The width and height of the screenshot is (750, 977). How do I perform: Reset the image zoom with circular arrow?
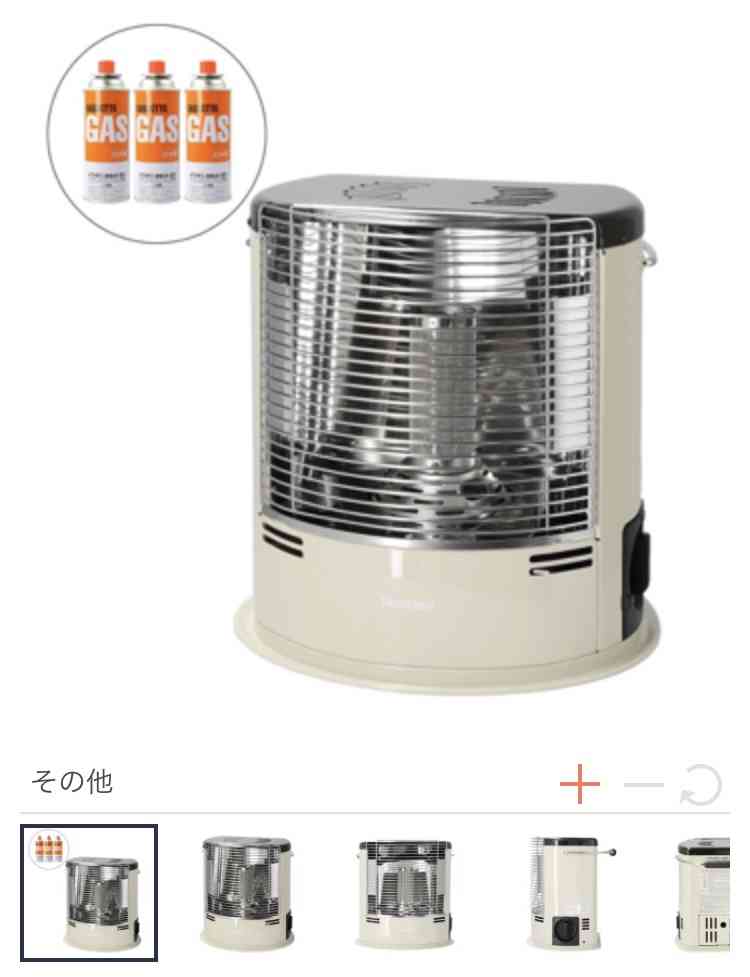click(701, 785)
